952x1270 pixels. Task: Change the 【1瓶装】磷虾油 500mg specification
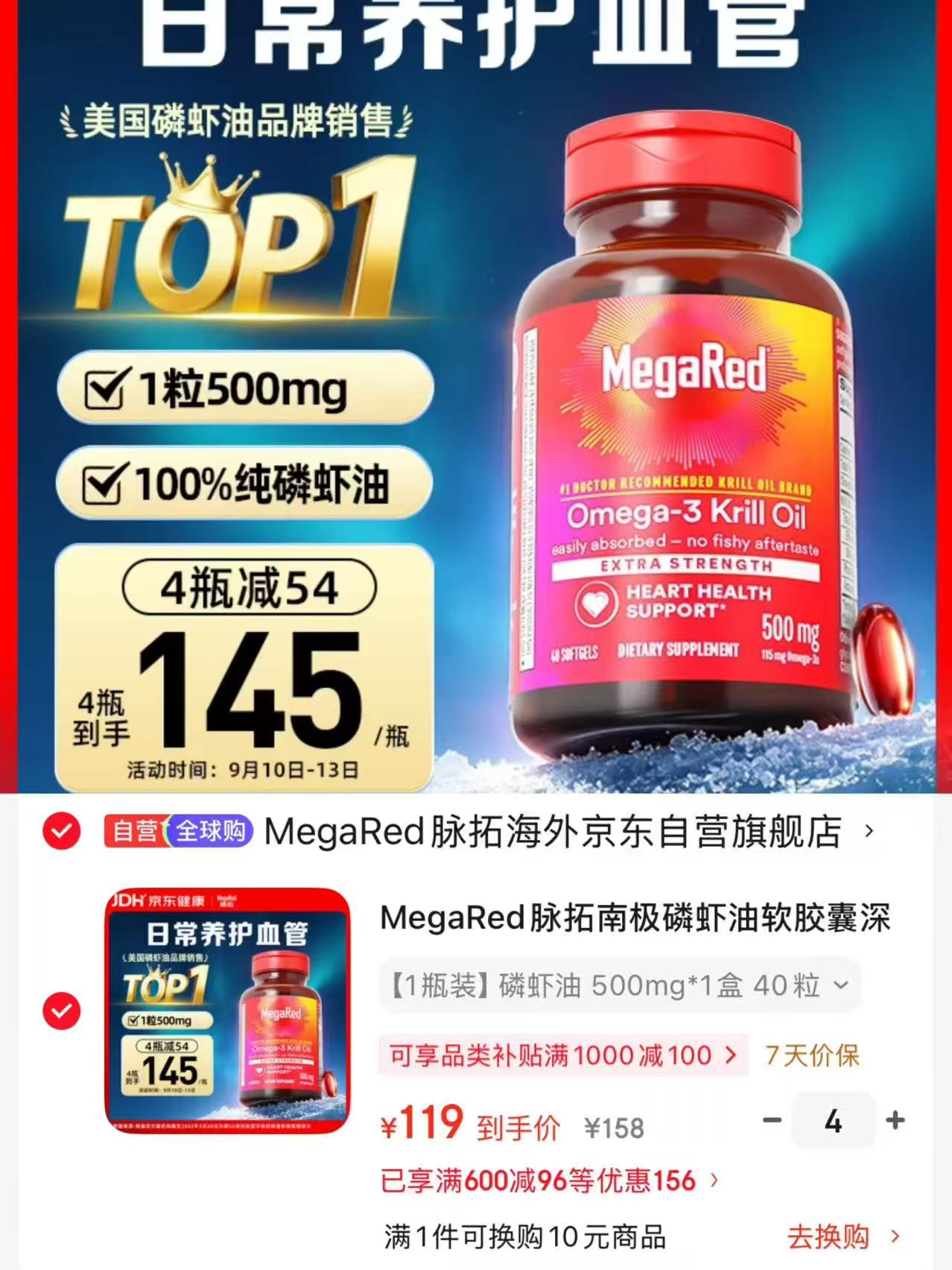[620, 985]
